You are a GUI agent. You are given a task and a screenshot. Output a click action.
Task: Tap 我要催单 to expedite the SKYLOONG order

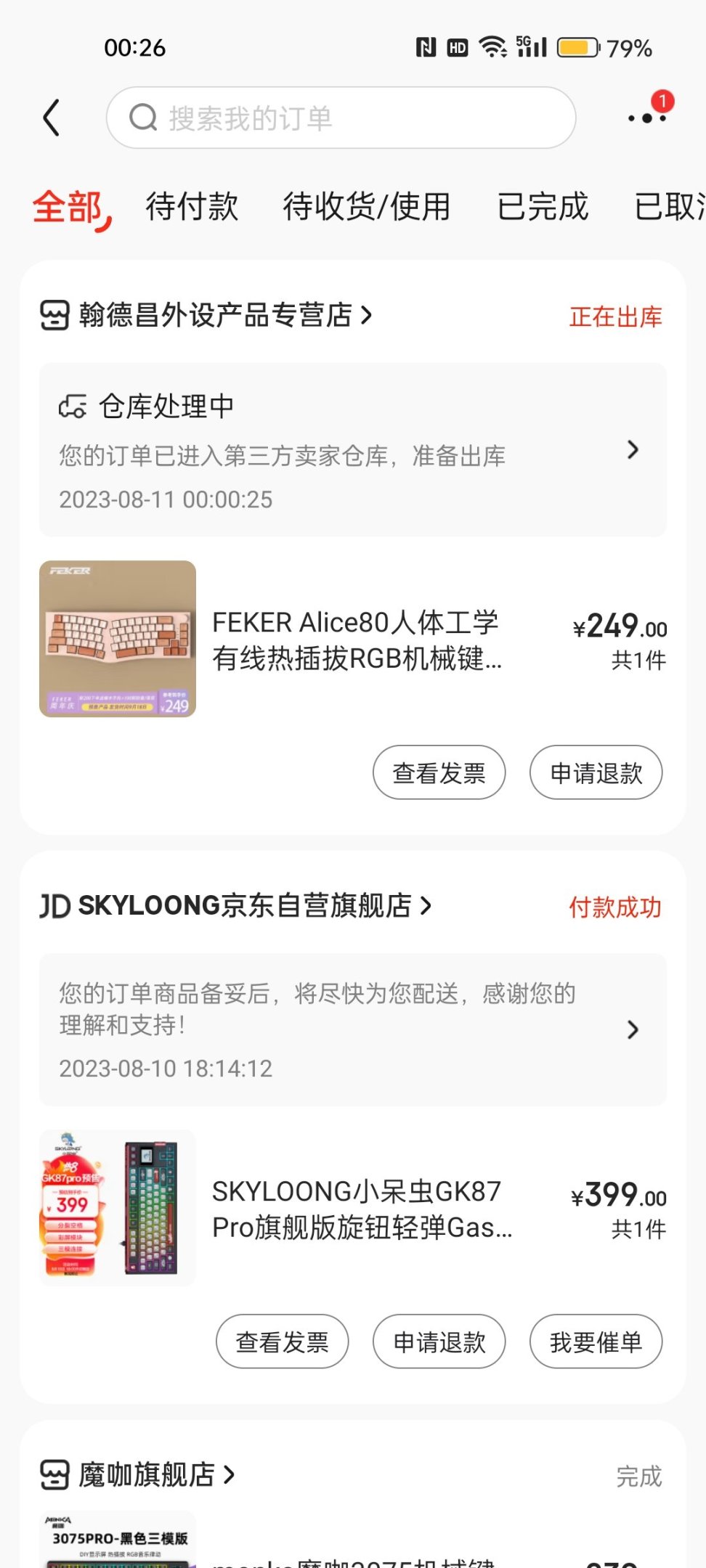(596, 1342)
